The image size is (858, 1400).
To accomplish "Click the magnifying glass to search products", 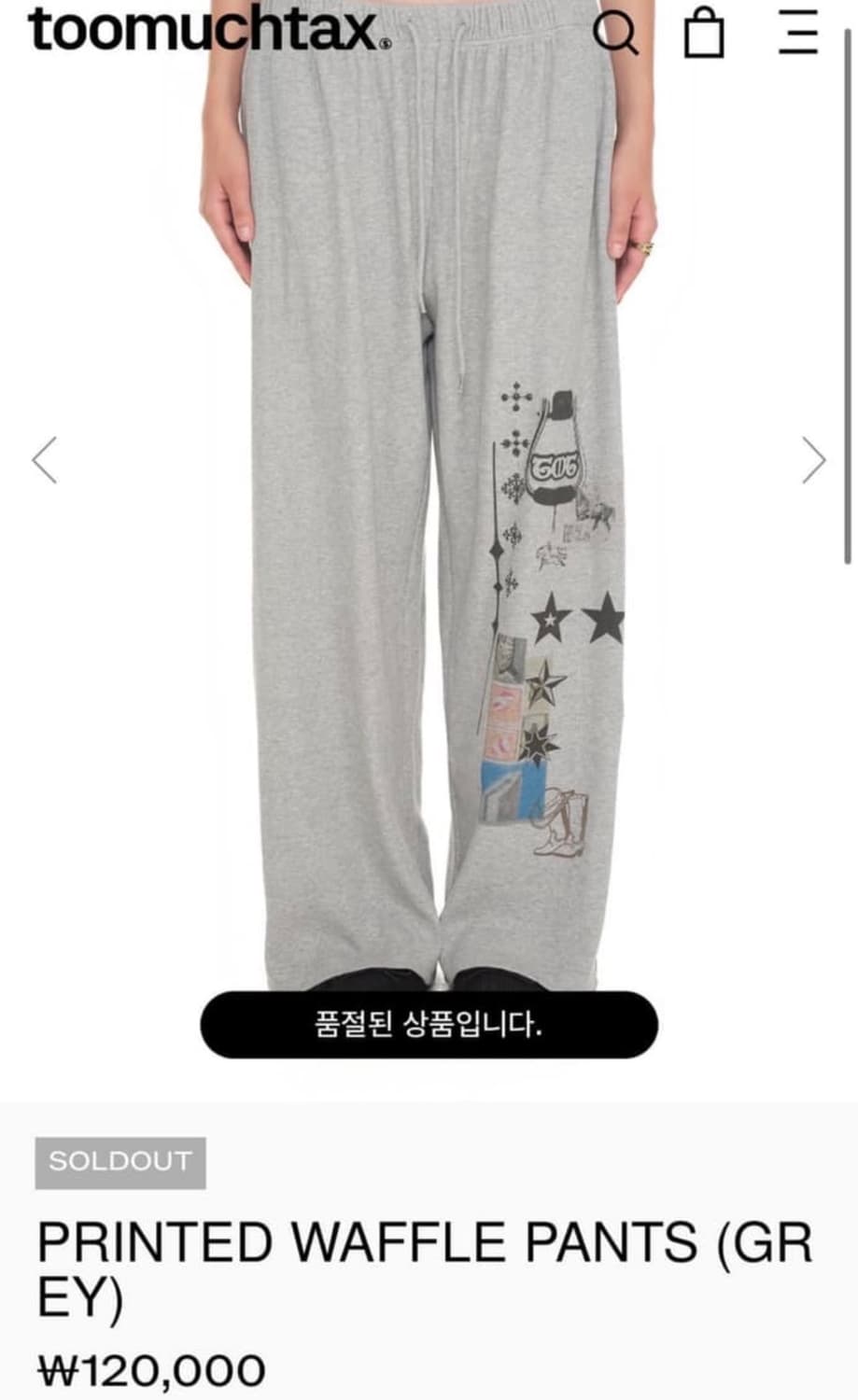I will point(612,30).
